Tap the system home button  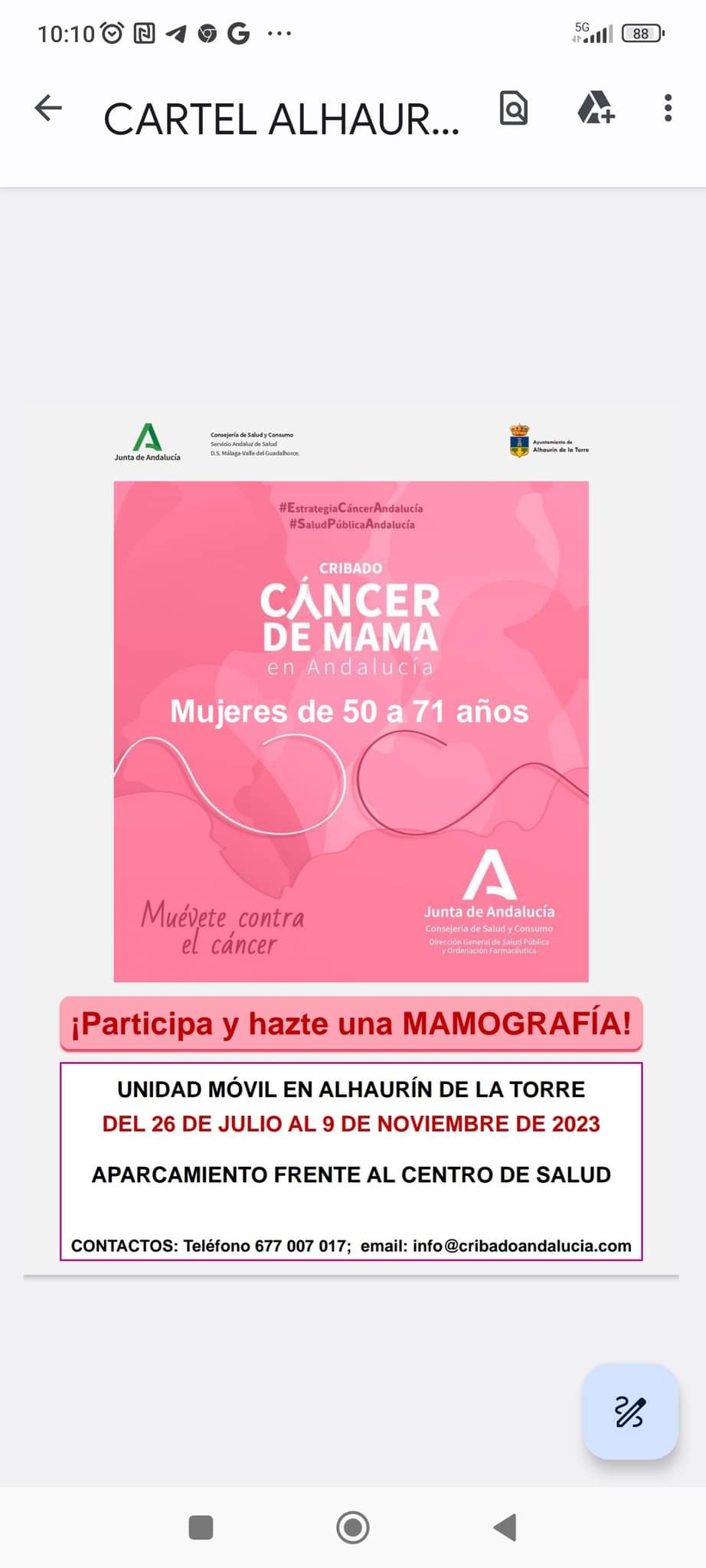coord(352,1527)
